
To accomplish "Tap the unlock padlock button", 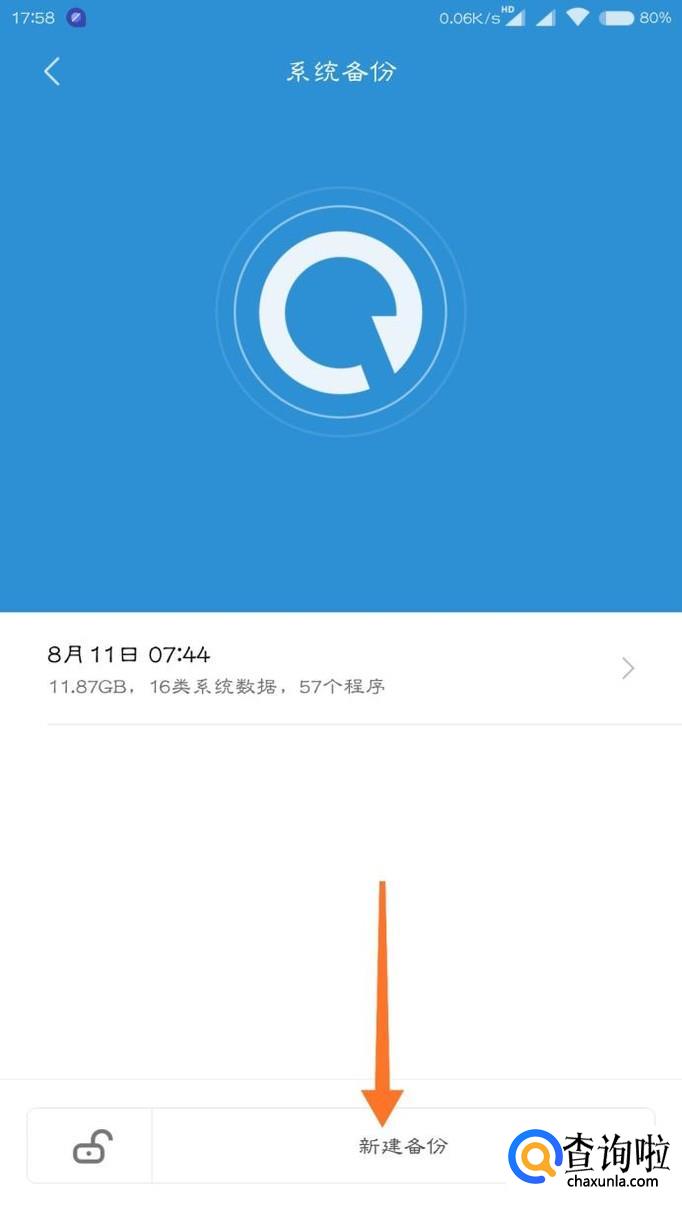I will coord(91,1146).
